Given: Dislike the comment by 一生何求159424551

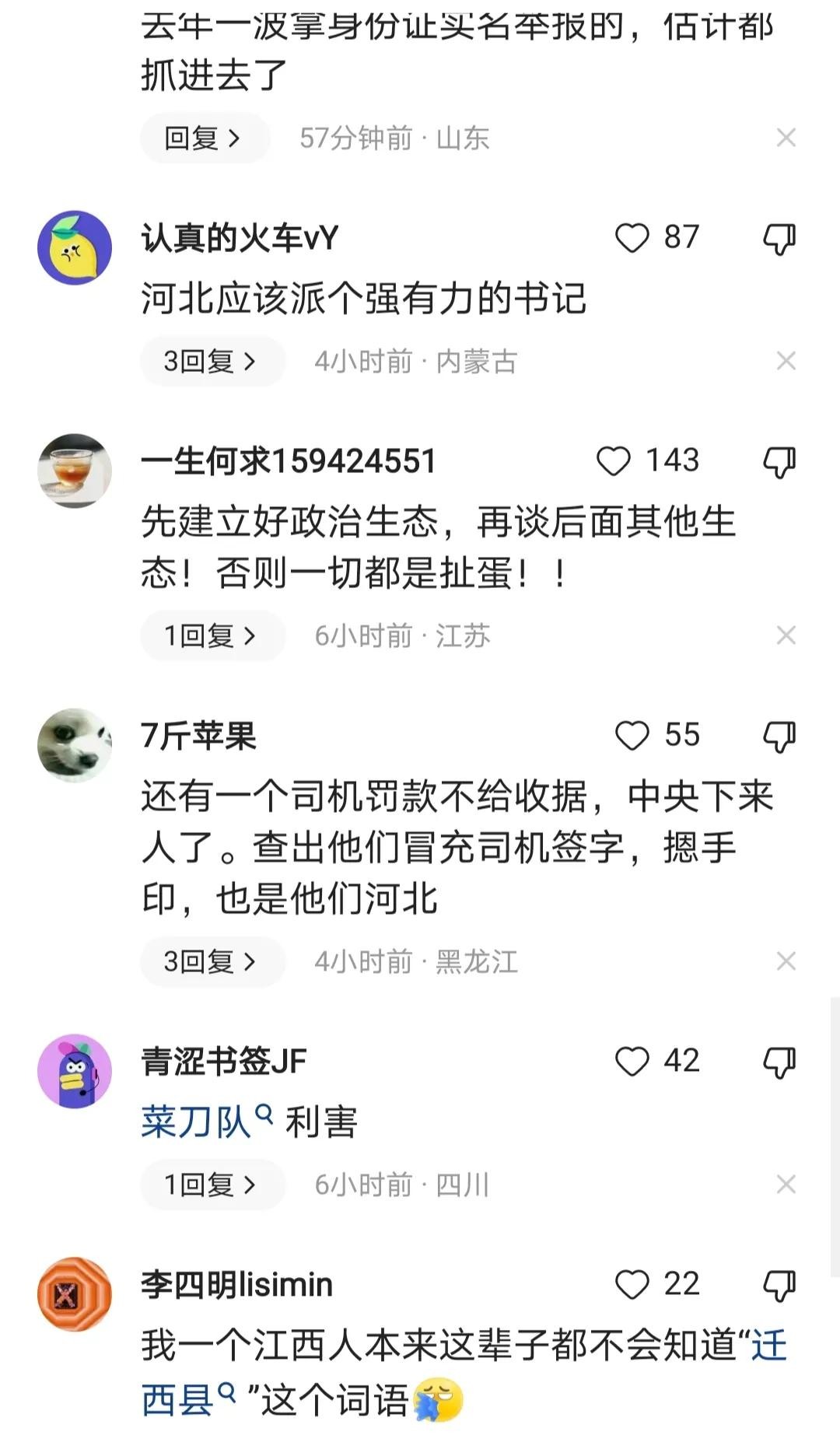Looking at the screenshot, I should (779, 462).
